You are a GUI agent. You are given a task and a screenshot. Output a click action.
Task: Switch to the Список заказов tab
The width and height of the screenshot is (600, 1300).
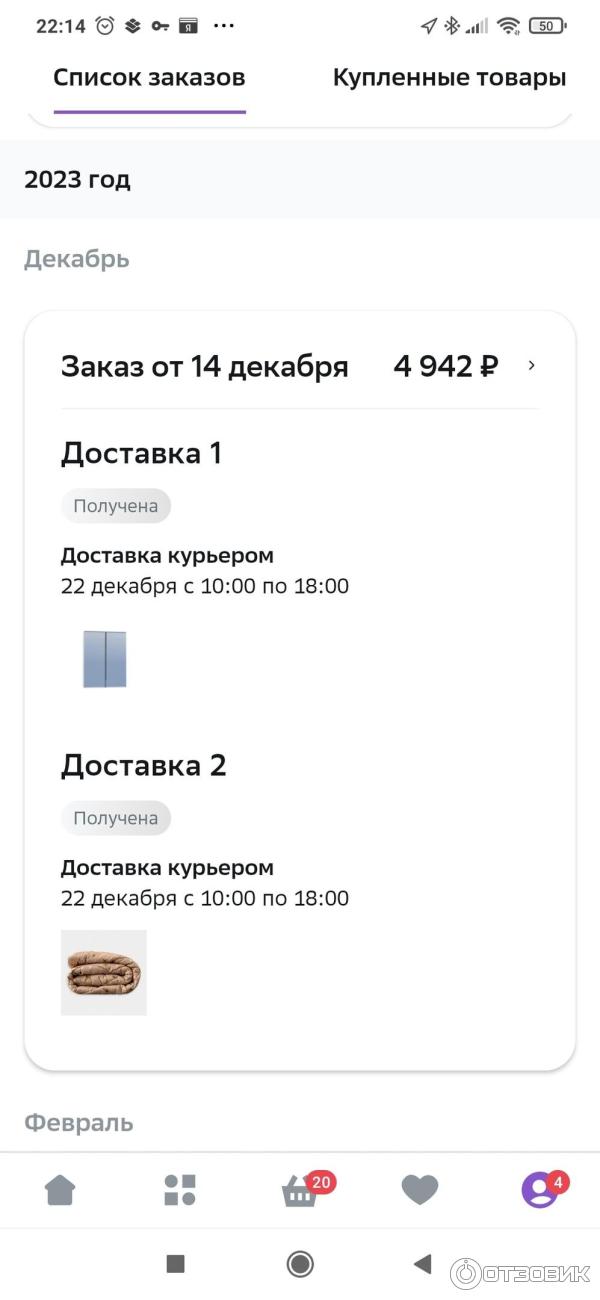tap(149, 78)
